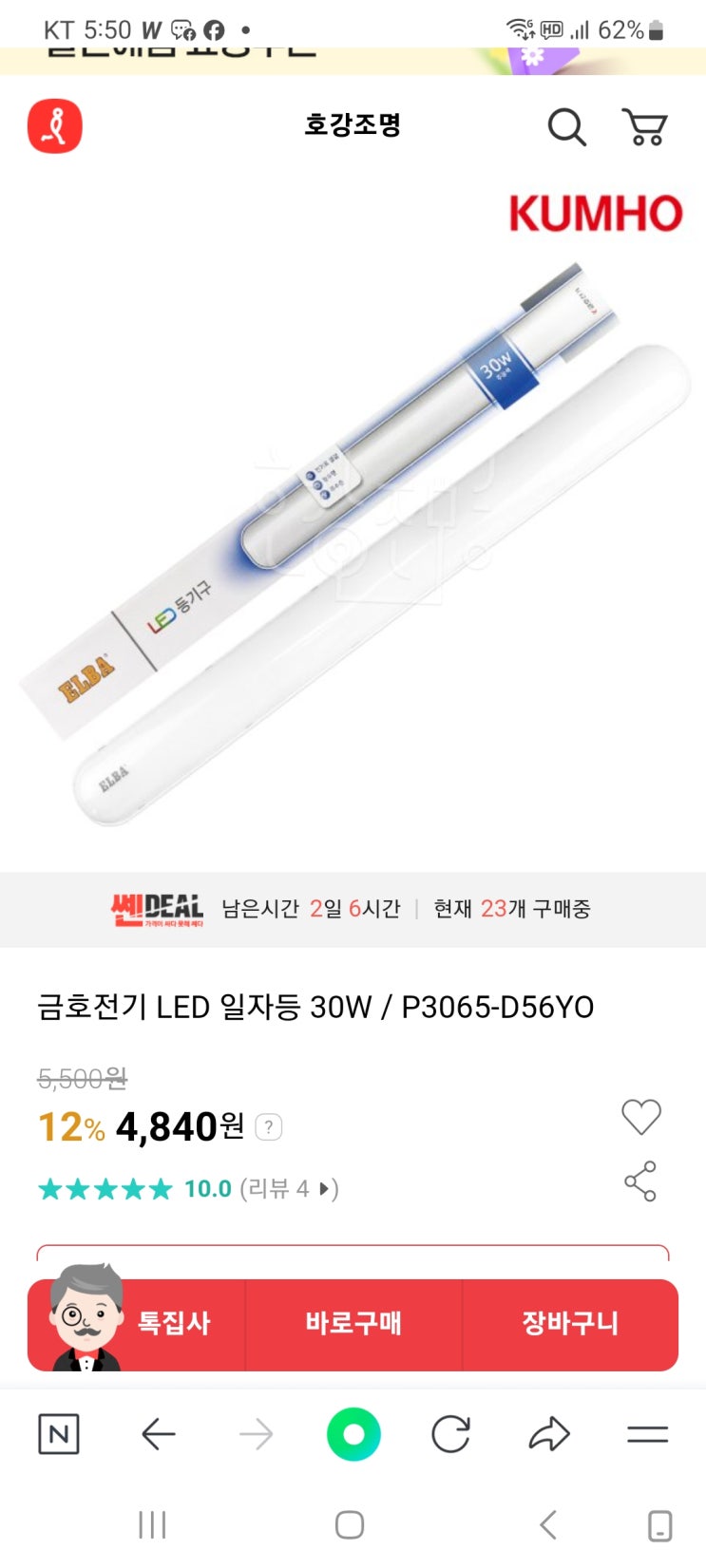Open the search icon in header
The height and width of the screenshot is (1568, 706).
click(x=566, y=127)
